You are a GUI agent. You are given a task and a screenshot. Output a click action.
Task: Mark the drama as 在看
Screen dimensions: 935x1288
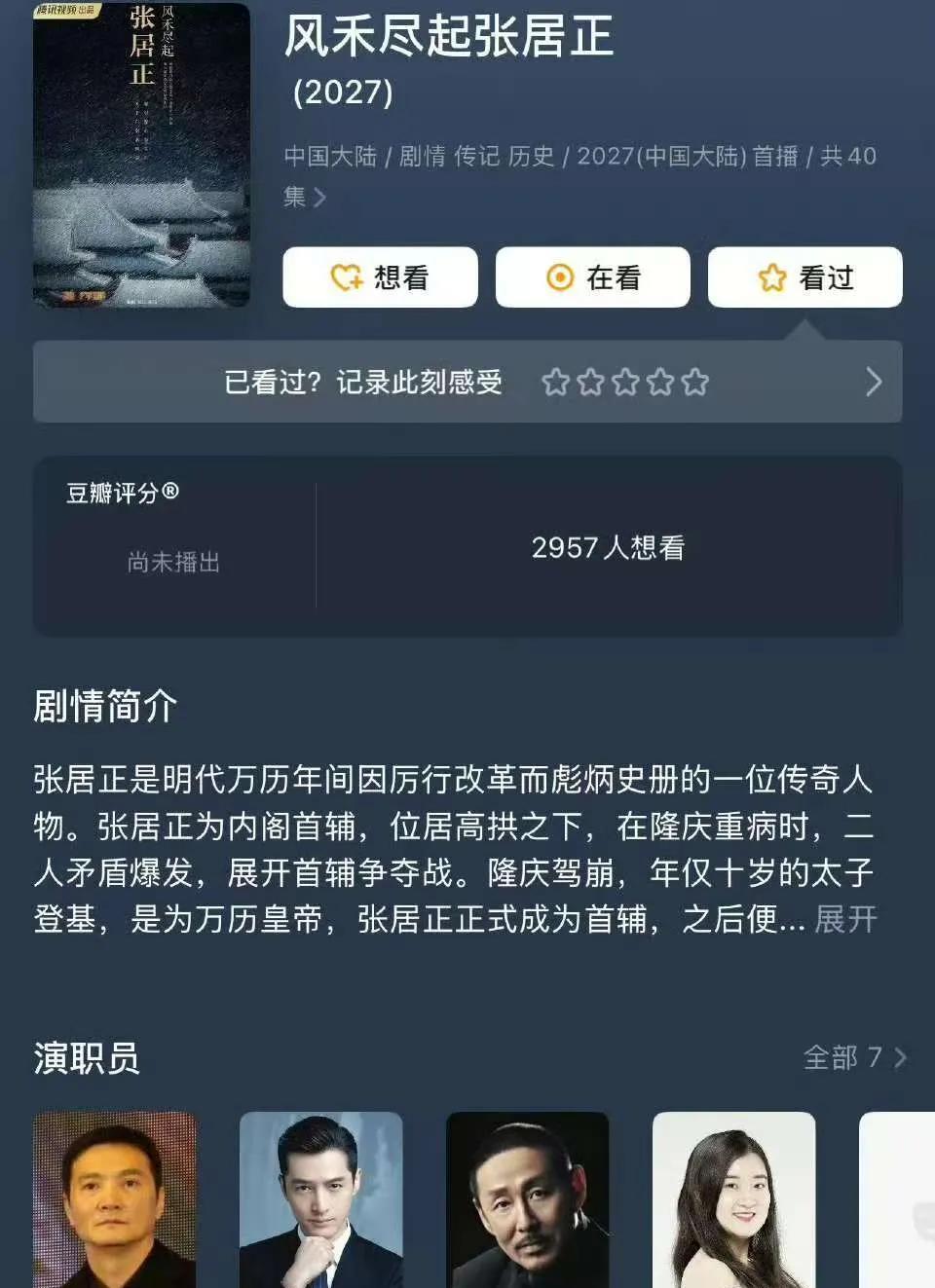(x=592, y=277)
